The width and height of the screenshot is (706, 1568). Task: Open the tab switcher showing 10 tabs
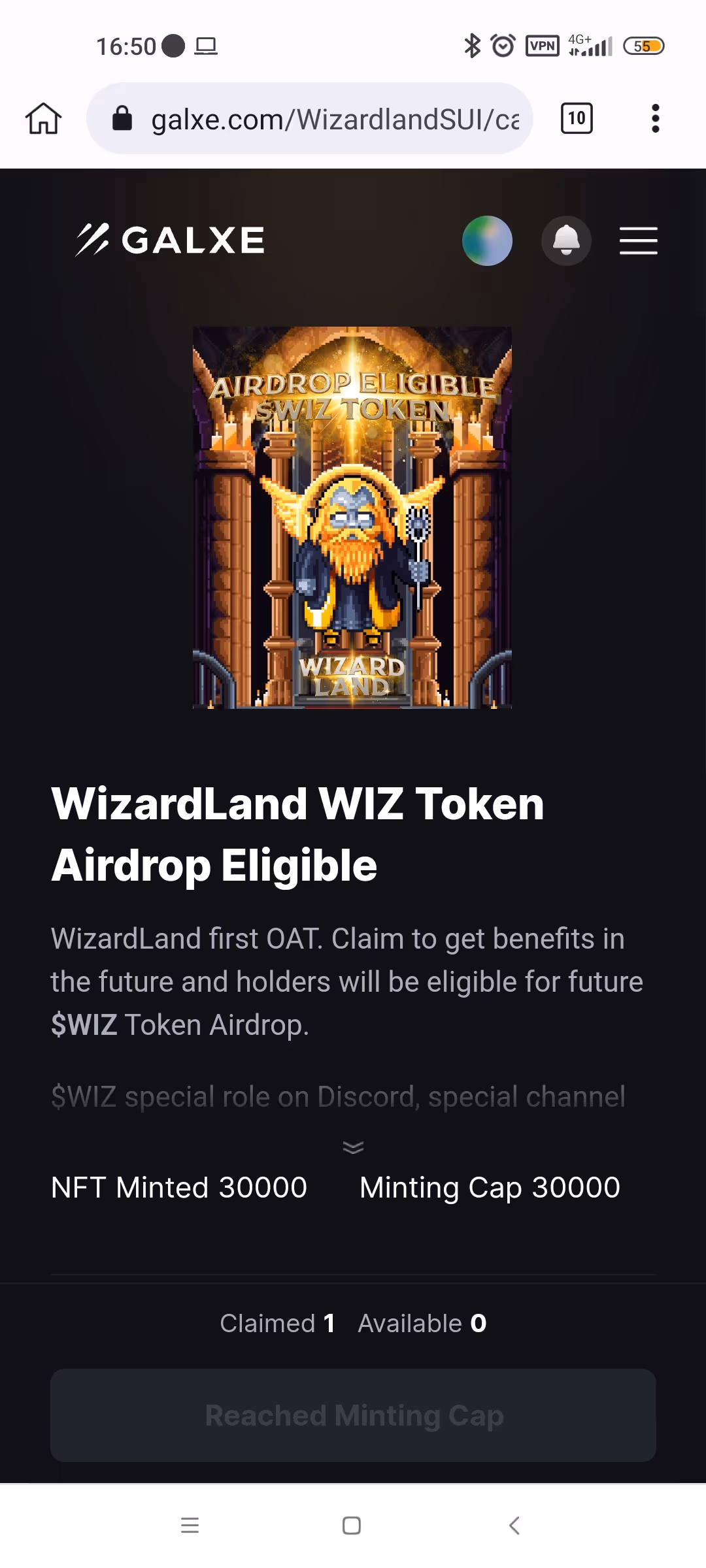577,118
